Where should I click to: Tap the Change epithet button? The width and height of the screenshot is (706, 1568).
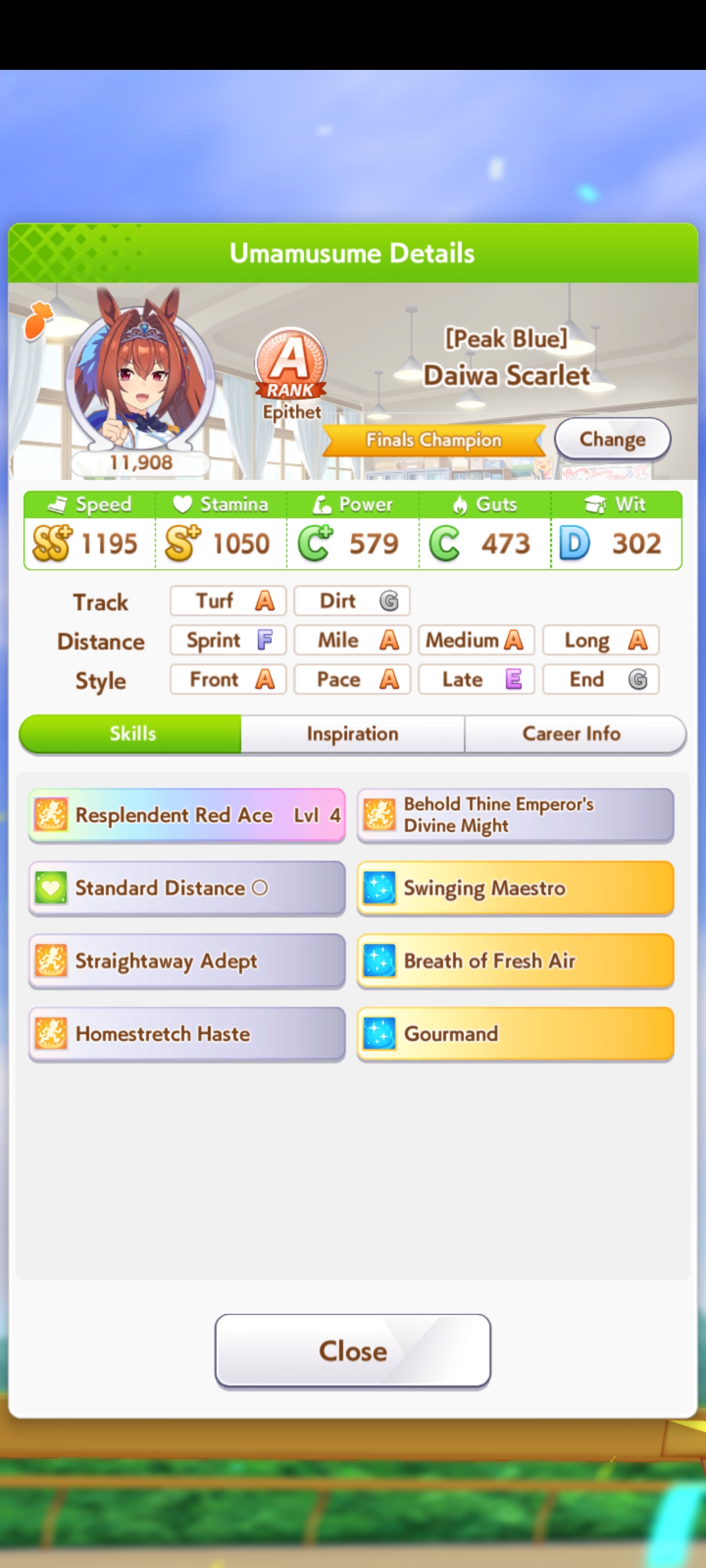tap(612, 439)
